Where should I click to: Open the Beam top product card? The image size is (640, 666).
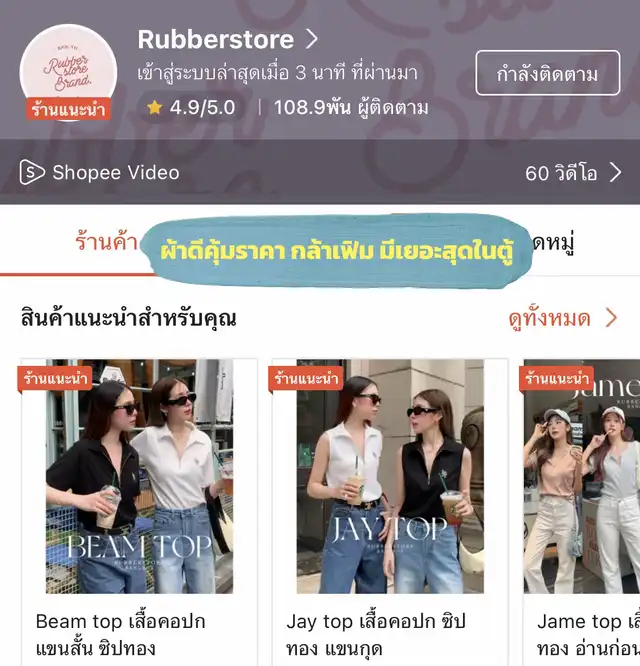point(139,500)
